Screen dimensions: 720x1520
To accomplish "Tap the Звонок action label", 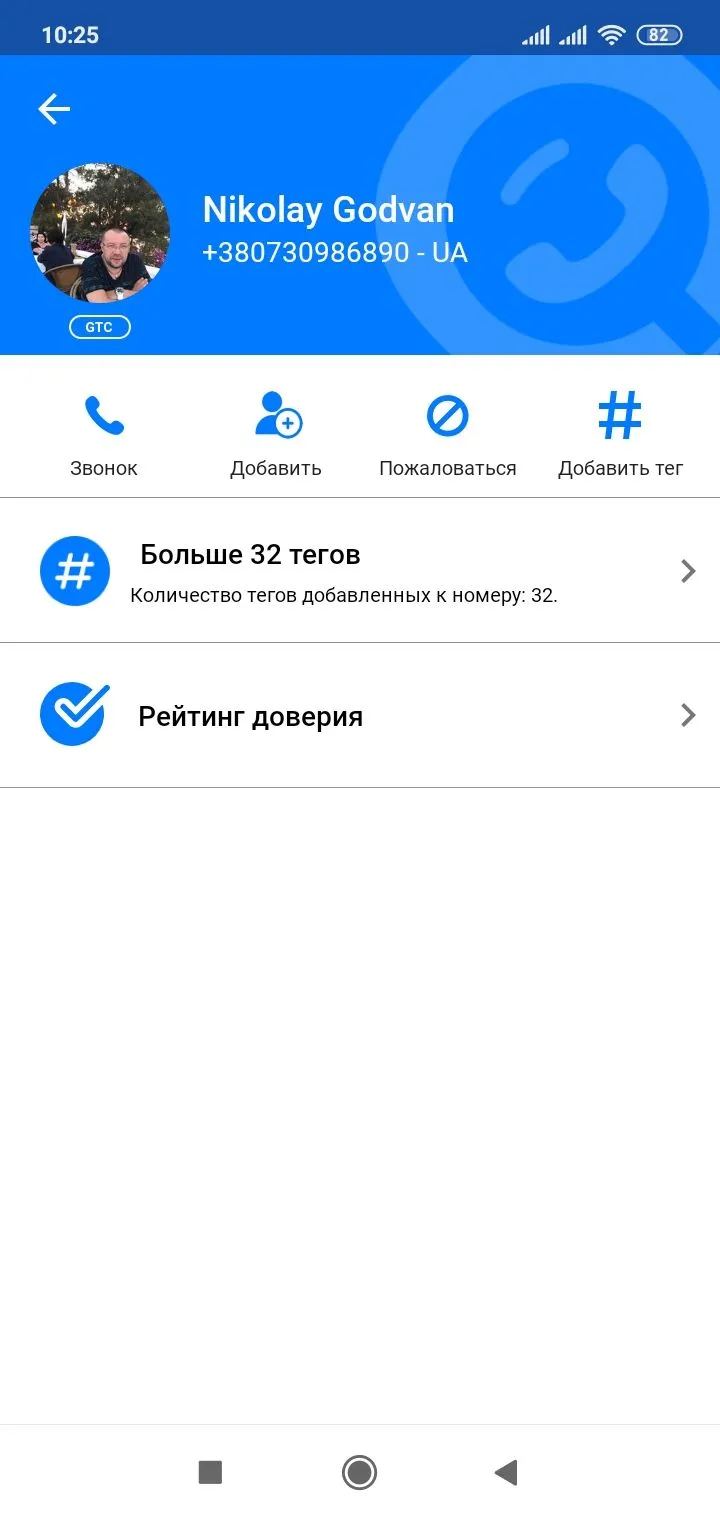I will (x=103, y=467).
